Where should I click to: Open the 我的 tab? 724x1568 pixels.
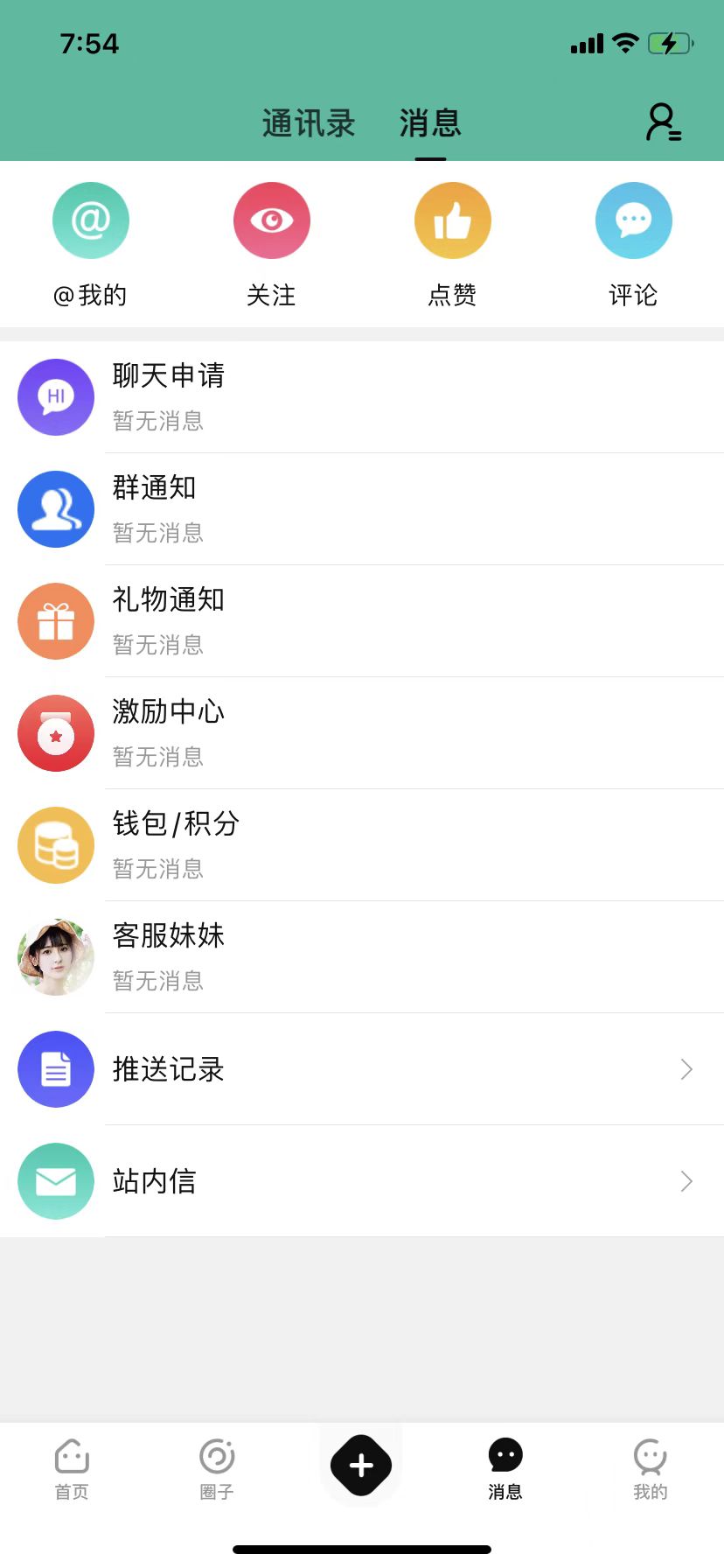[x=650, y=1468]
